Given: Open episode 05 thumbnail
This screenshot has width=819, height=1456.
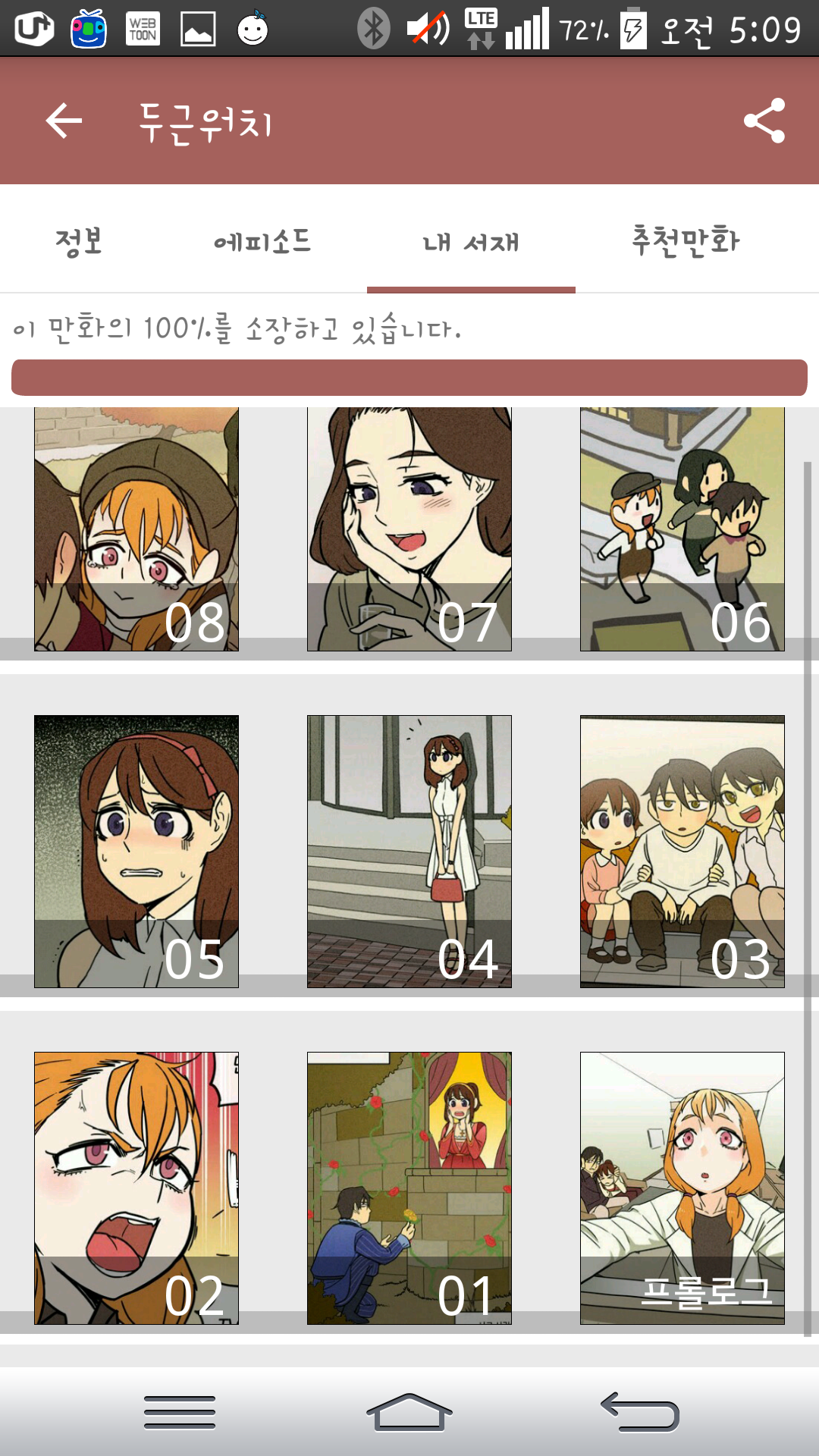Looking at the screenshot, I should [x=136, y=852].
